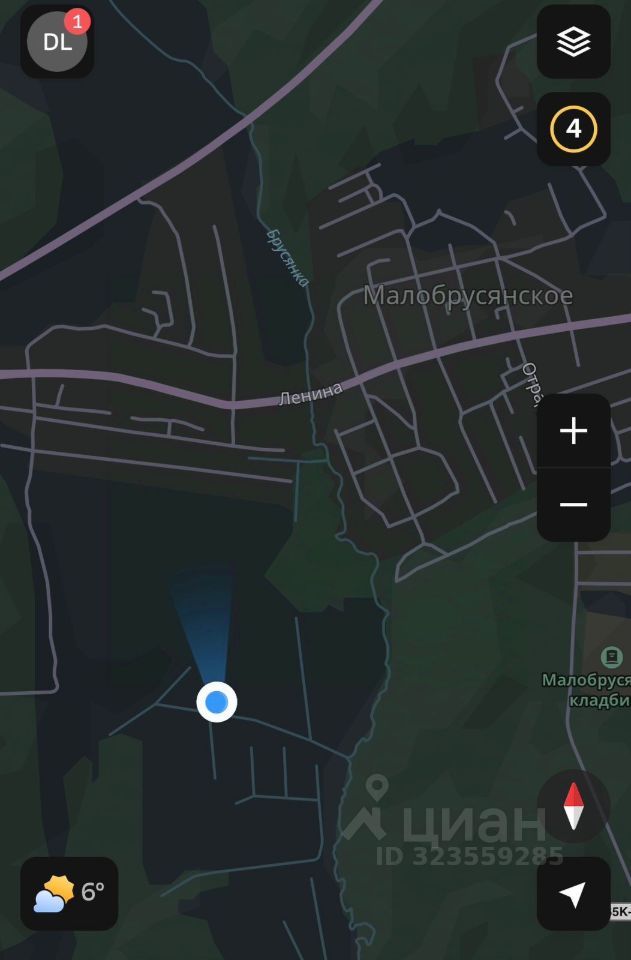Viewport: 631px width, 960px height.
Task: Select the Малобрусянское cemetery place marker
Action: (x=611, y=657)
